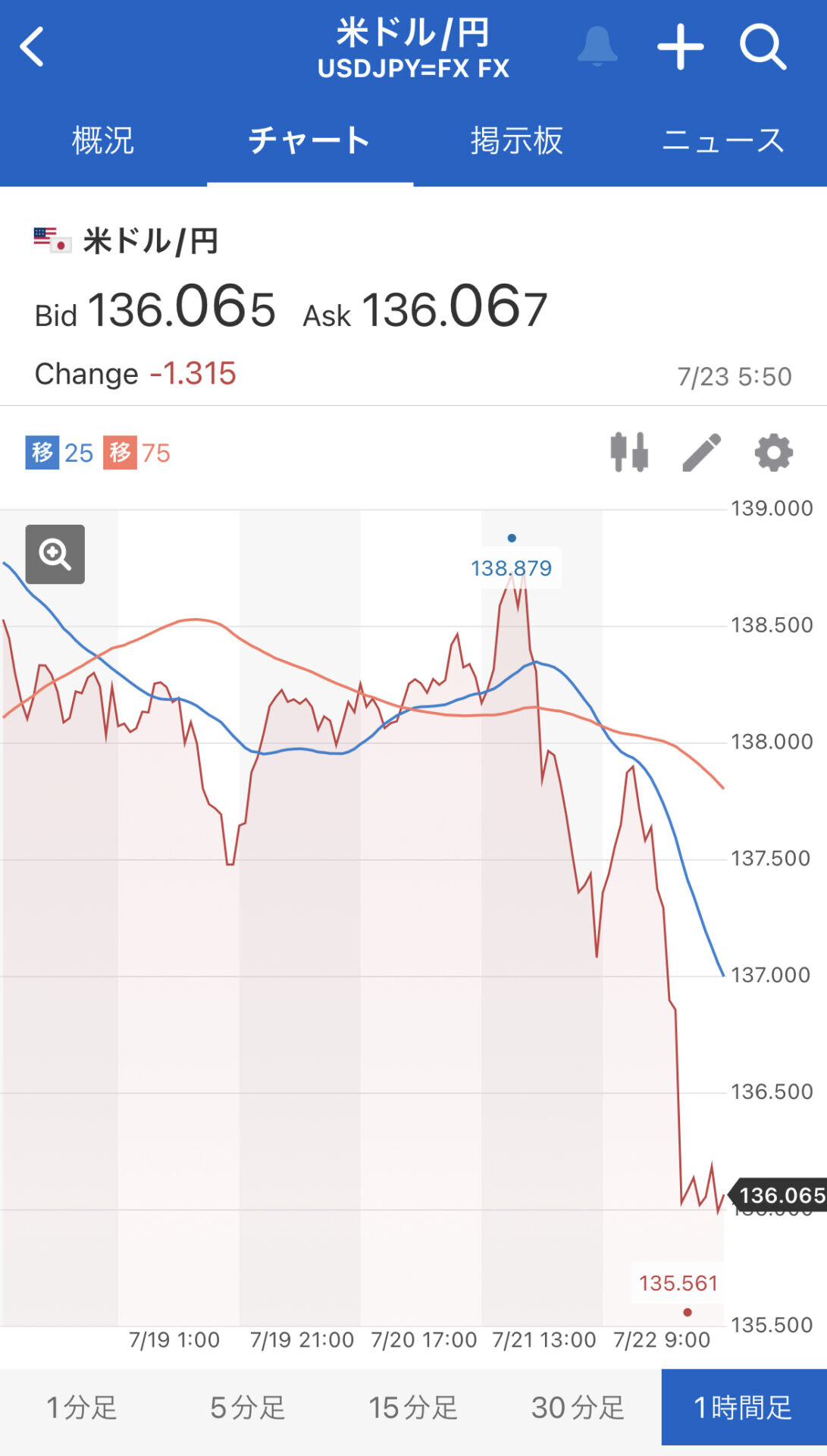The width and height of the screenshot is (827, 1456).
Task: Open chart settings gear
Action: (774, 453)
